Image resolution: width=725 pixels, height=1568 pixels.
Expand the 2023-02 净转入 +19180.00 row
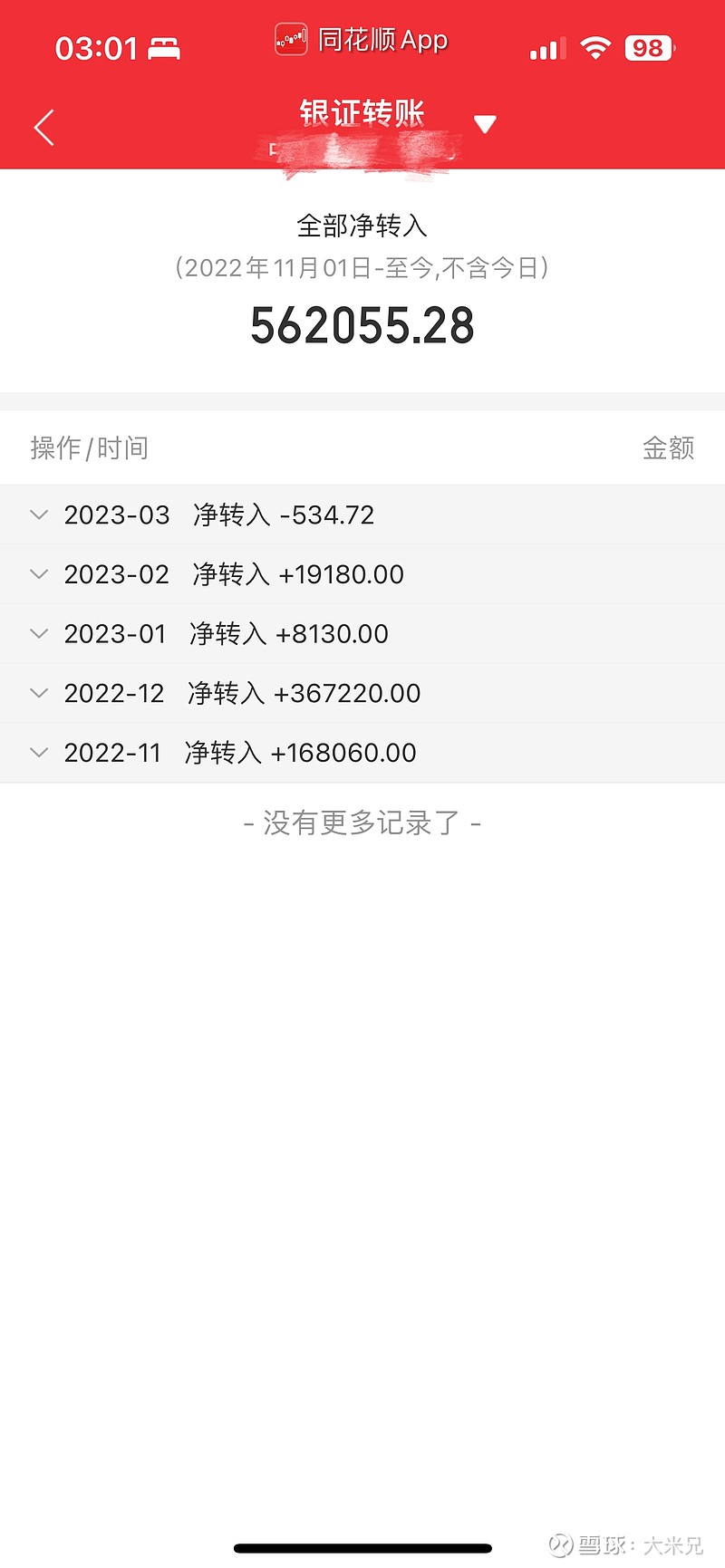coord(362,574)
